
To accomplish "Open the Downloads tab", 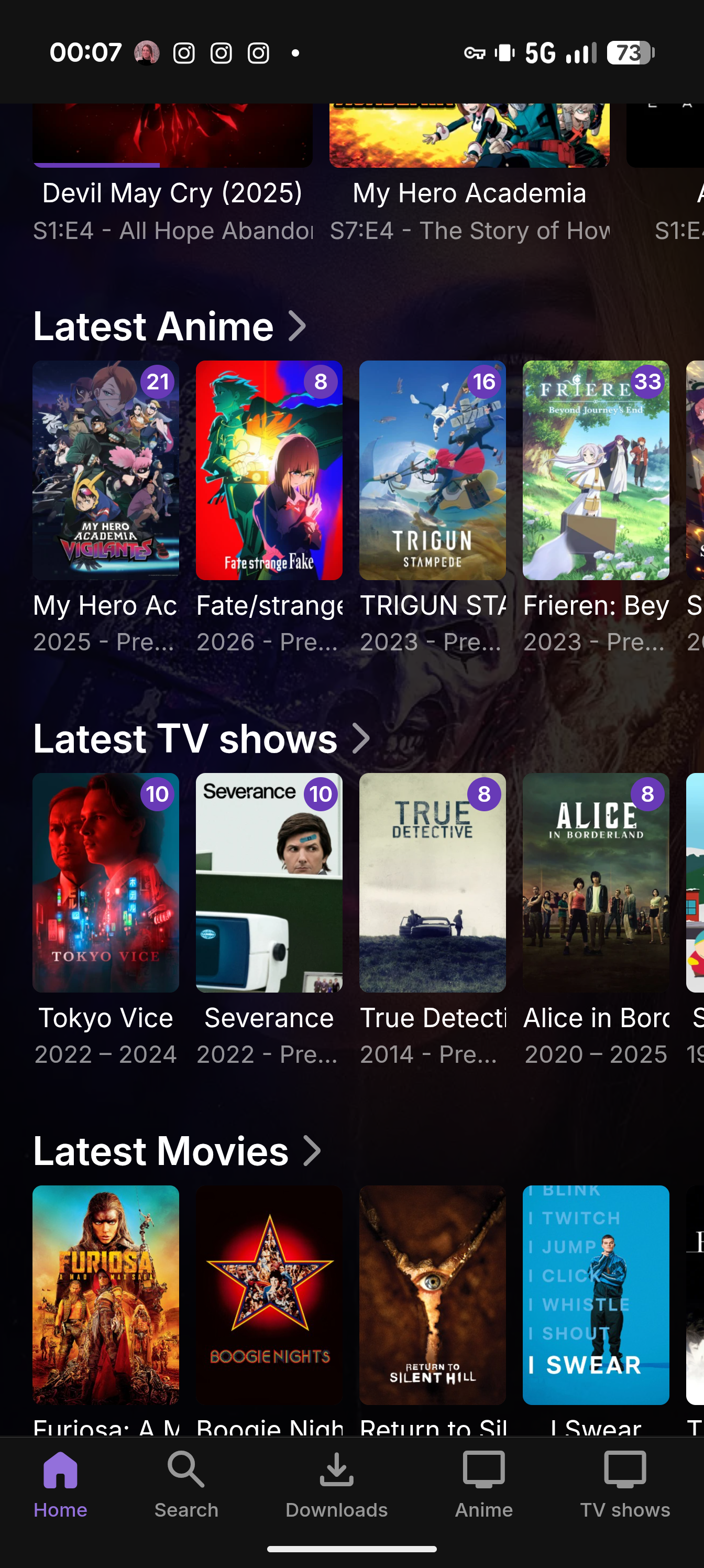I will pos(336,1484).
